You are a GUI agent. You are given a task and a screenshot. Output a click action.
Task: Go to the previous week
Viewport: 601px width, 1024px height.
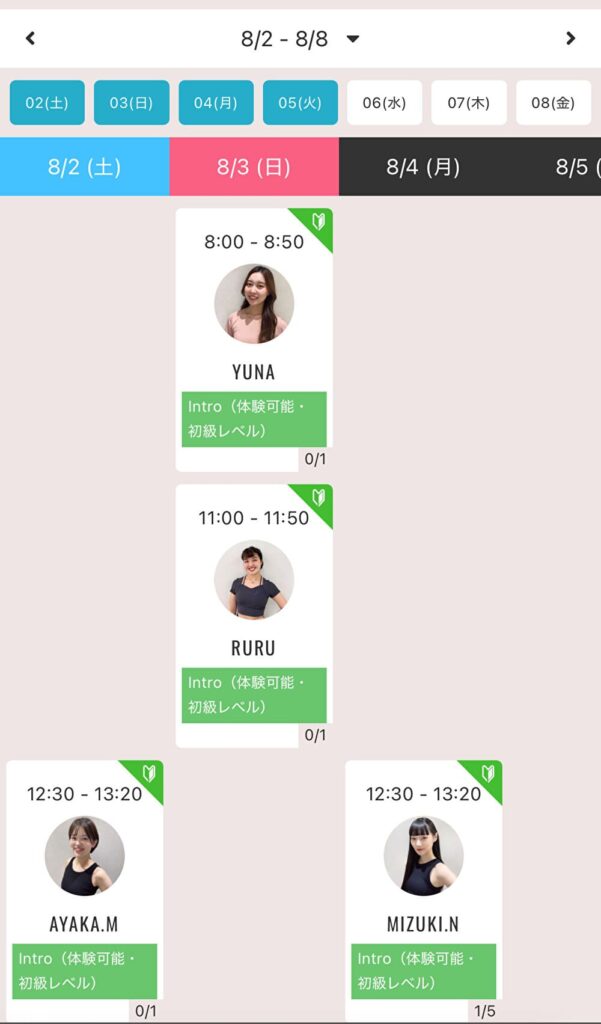[30, 39]
